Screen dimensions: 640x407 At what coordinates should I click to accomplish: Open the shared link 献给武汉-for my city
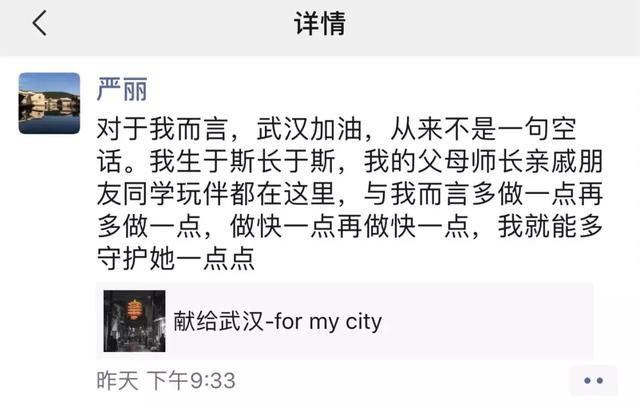pyautogui.click(x=345, y=321)
